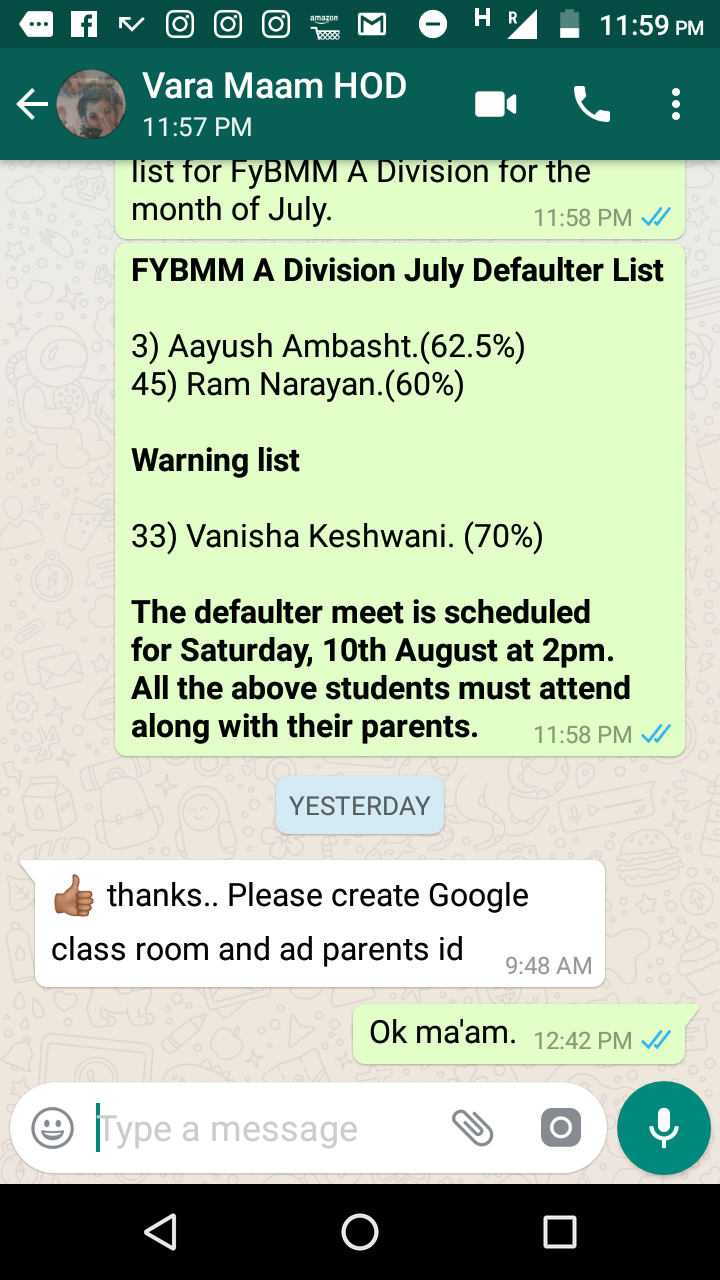Start a voice call with Vara Maam
720x1280 pixels.
[x=591, y=104]
